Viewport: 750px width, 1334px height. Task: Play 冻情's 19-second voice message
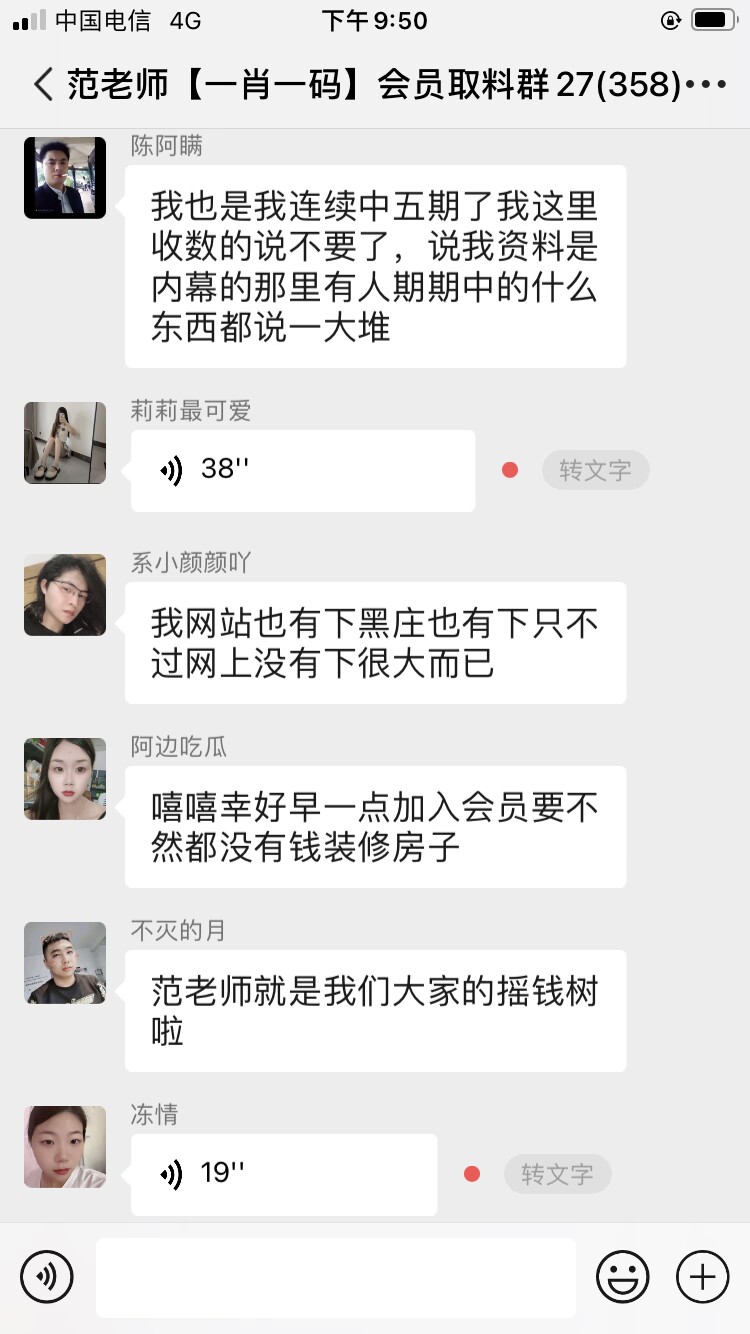(x=283, y=1174)
